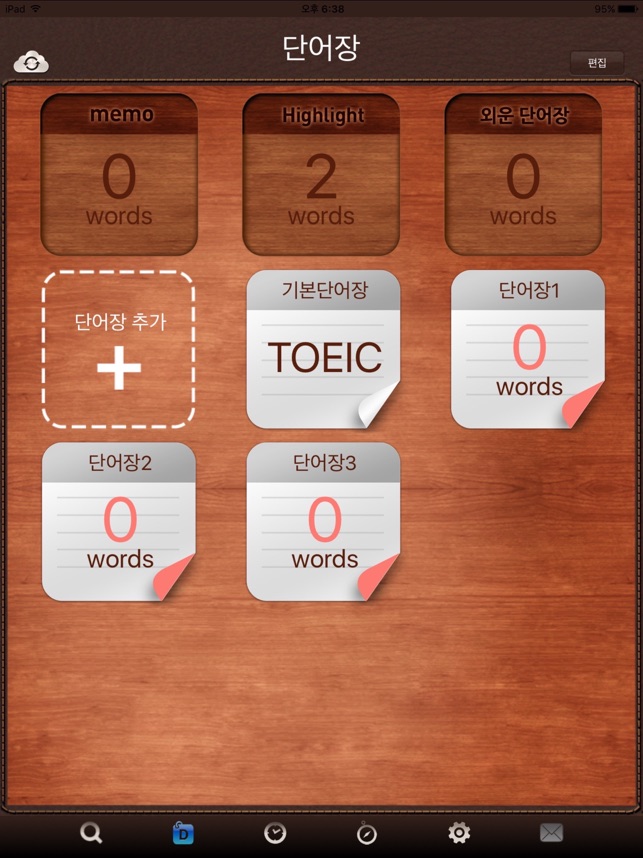Switch to the dictionary bag tab
This screenshot has width=643, height=858.
(x=183, y=832)
